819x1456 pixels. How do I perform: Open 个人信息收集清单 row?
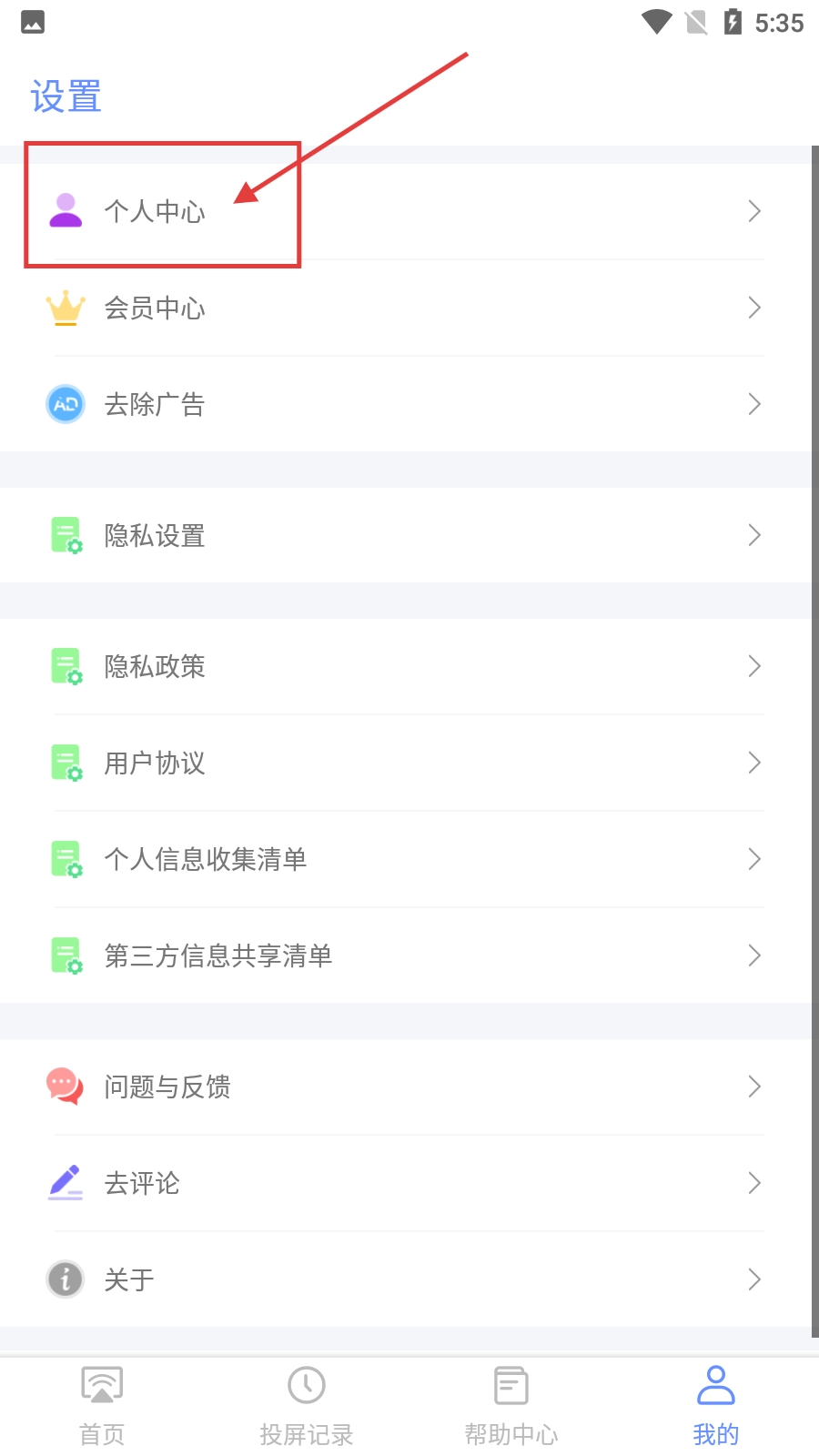[205, 859]
